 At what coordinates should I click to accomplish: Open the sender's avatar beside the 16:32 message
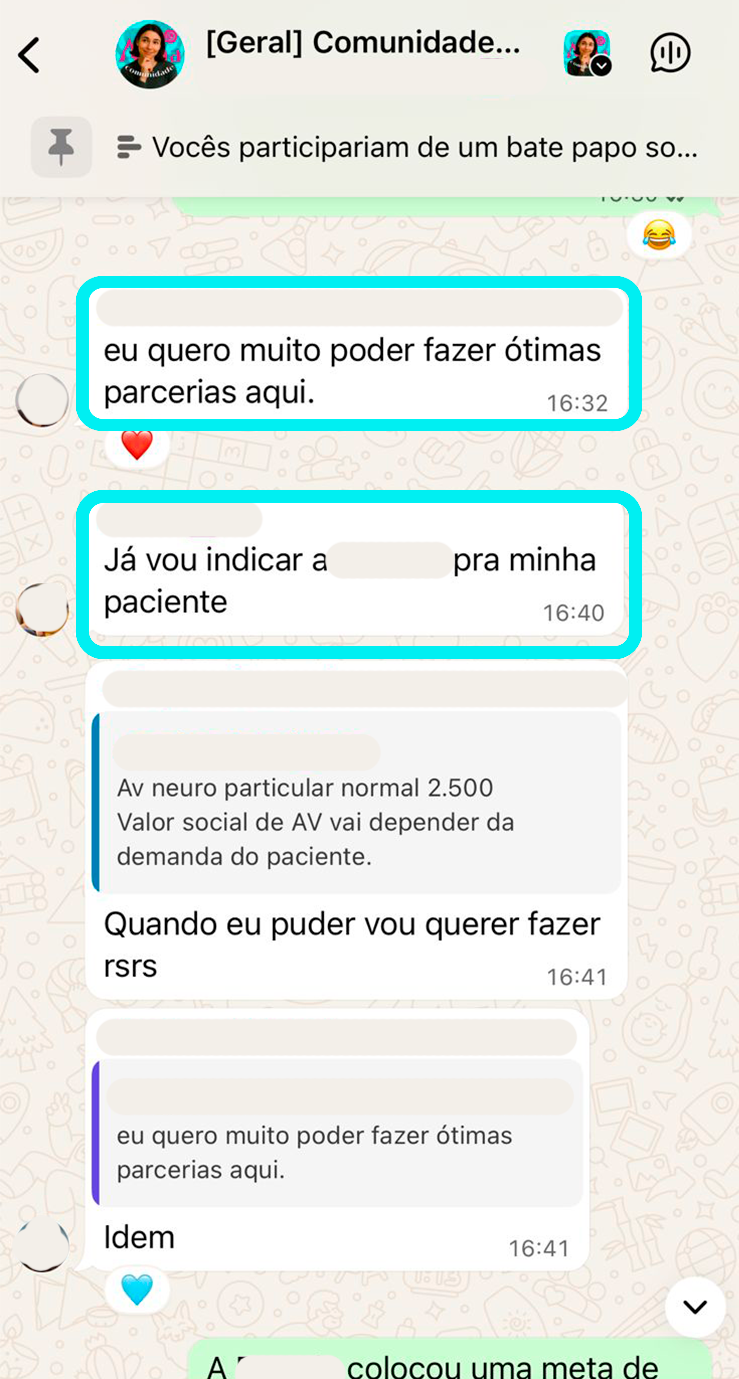click(43, 401)
